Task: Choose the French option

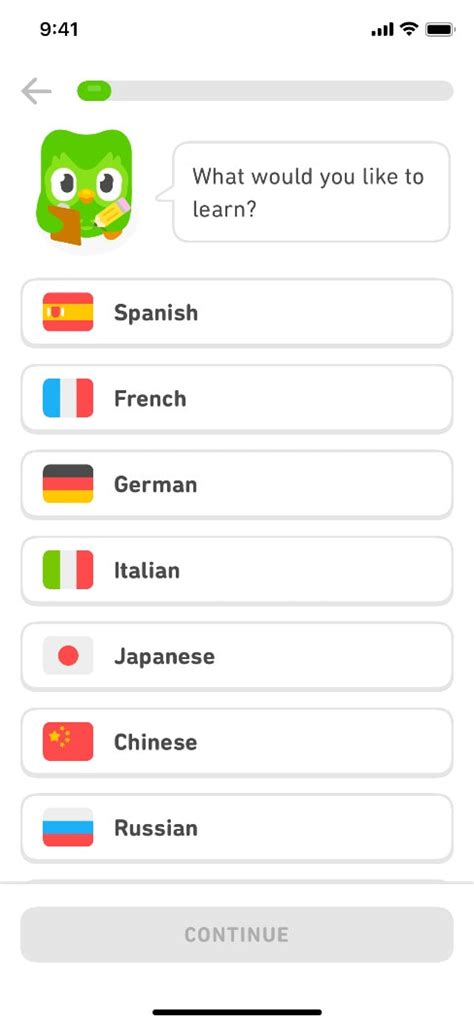Action: [x=237, y=399]
